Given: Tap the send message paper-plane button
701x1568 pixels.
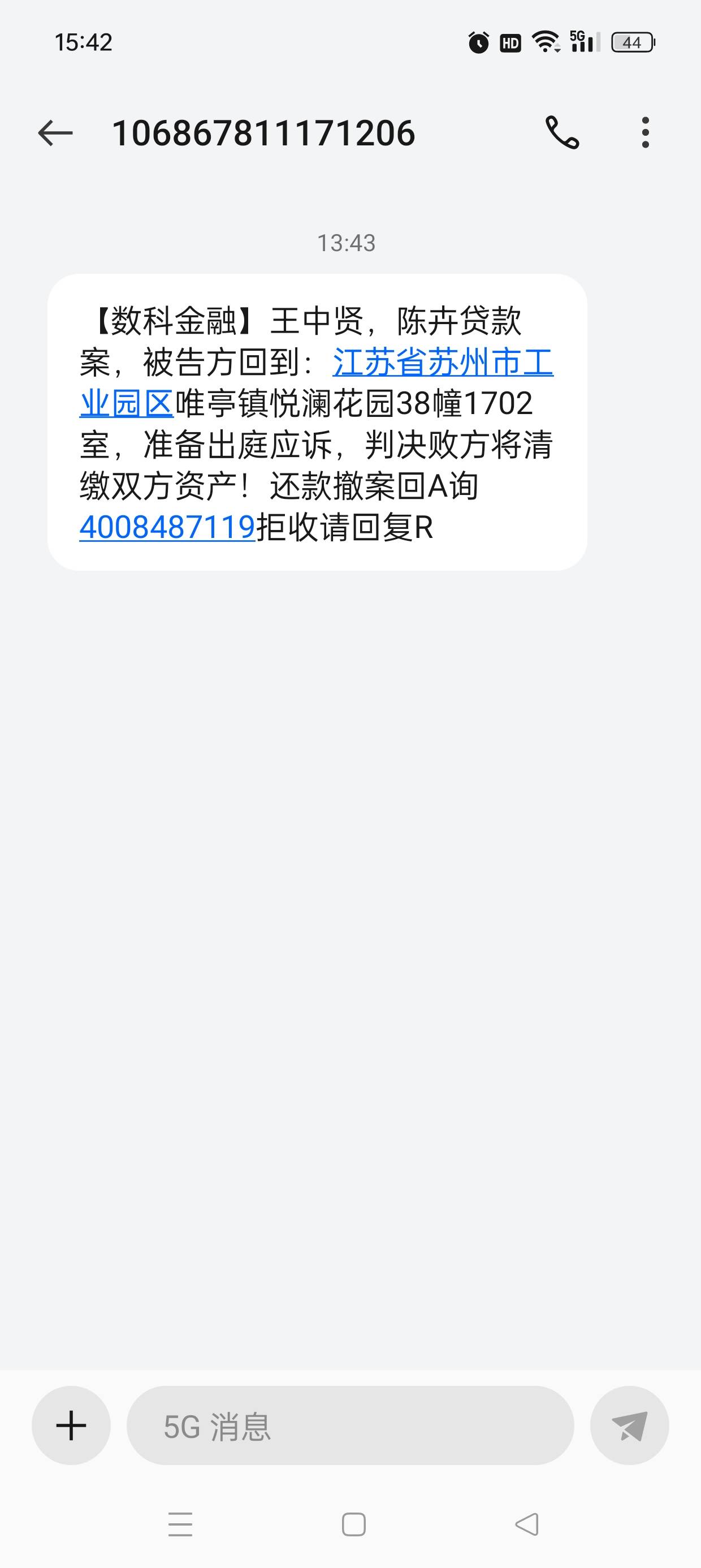Looking at the screenshot, I should click(x=630, y=1425).
